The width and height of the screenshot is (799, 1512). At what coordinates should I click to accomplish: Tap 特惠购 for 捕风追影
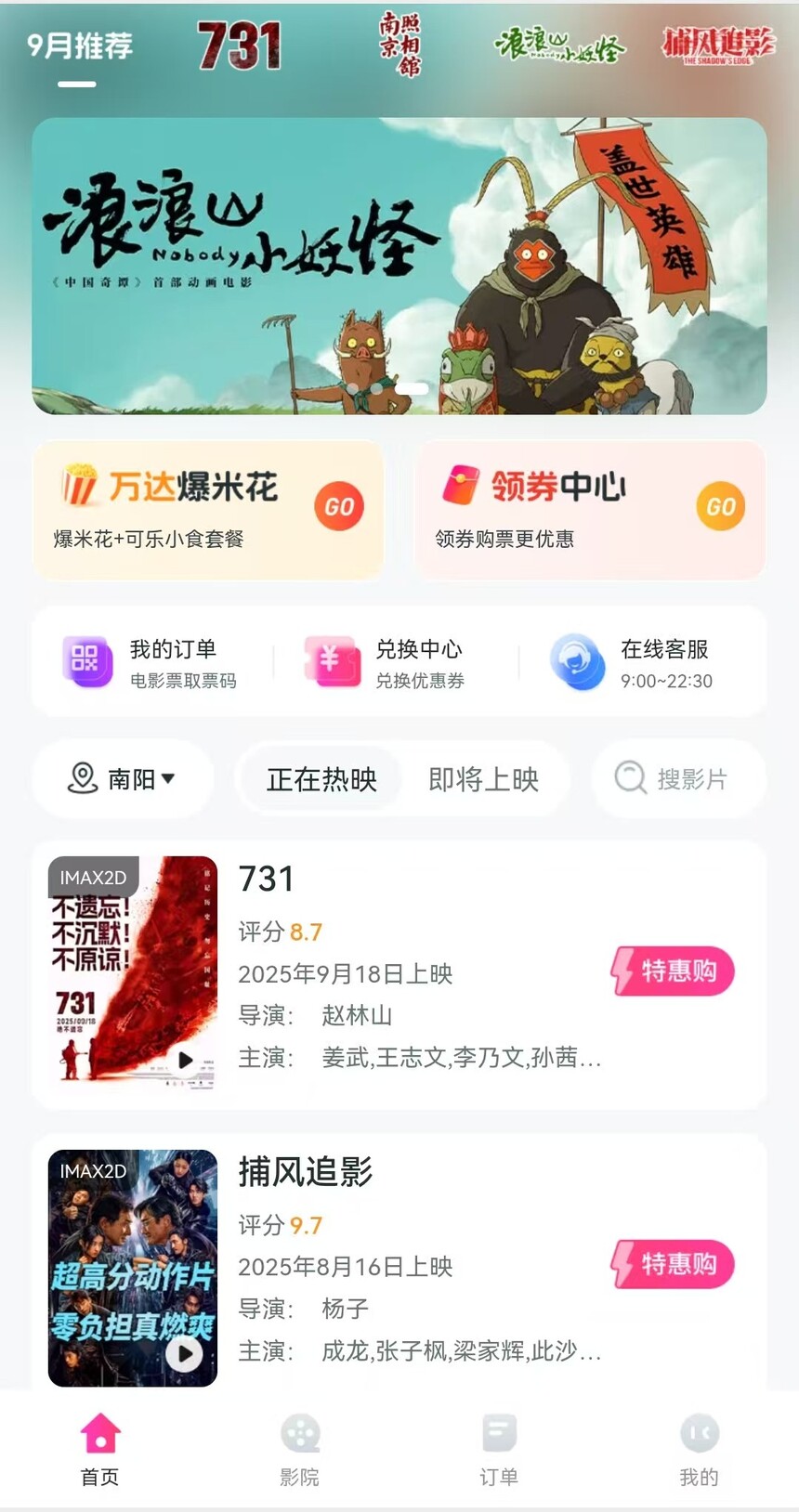coord(673,1264)
